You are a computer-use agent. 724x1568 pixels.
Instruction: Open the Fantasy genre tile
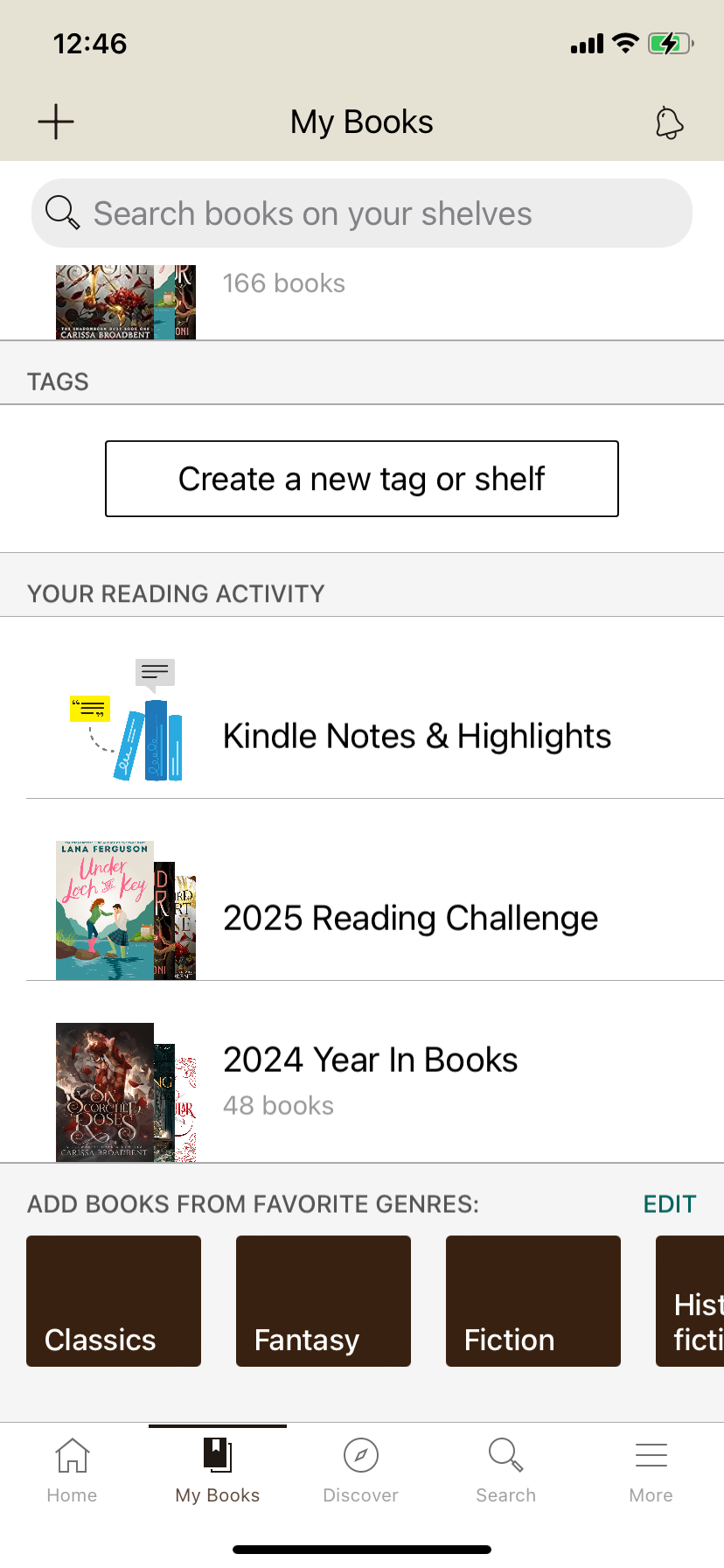[x=323, y=1301]
